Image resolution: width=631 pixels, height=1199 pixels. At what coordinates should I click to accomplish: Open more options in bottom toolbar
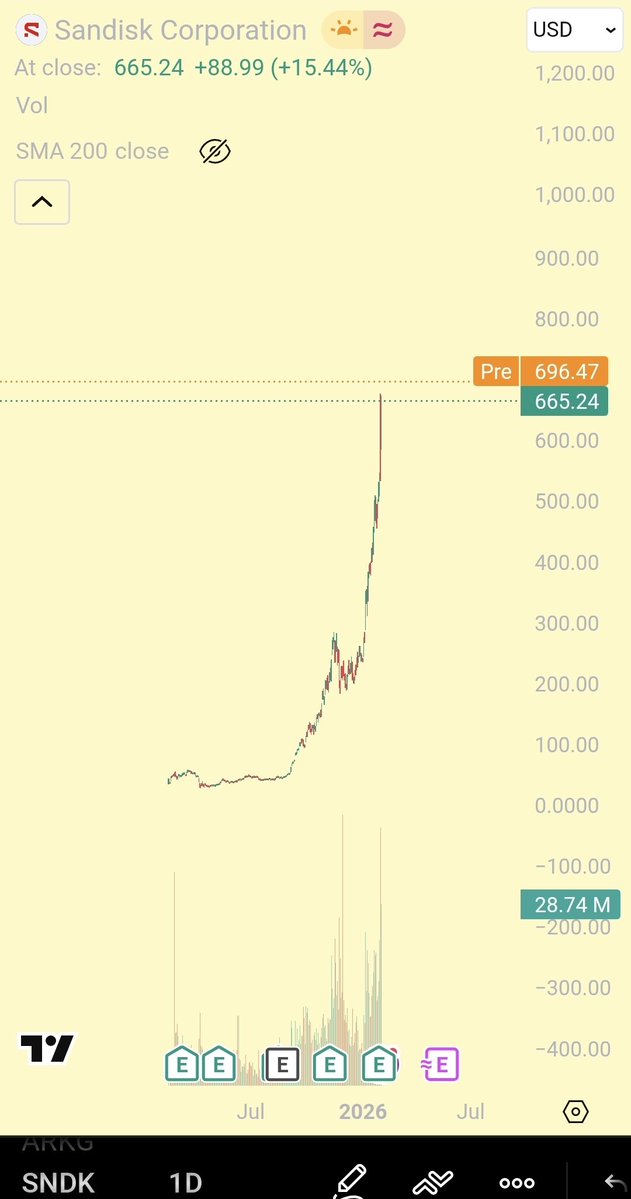click(517, 1183)
